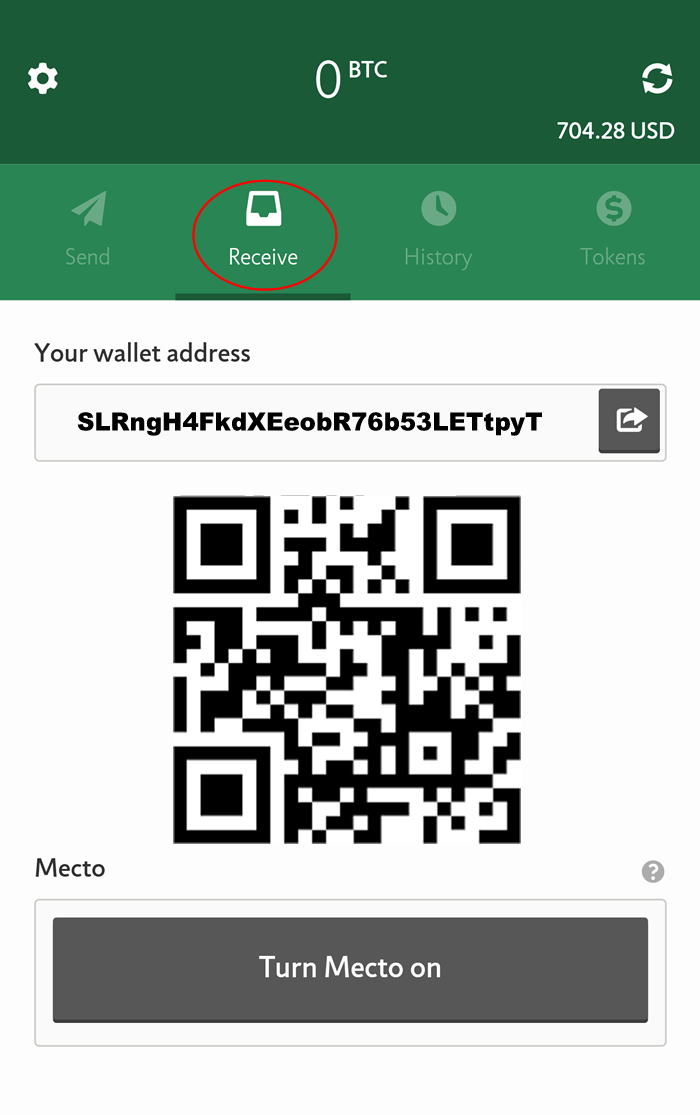Refresh the wallet balance

657,78
